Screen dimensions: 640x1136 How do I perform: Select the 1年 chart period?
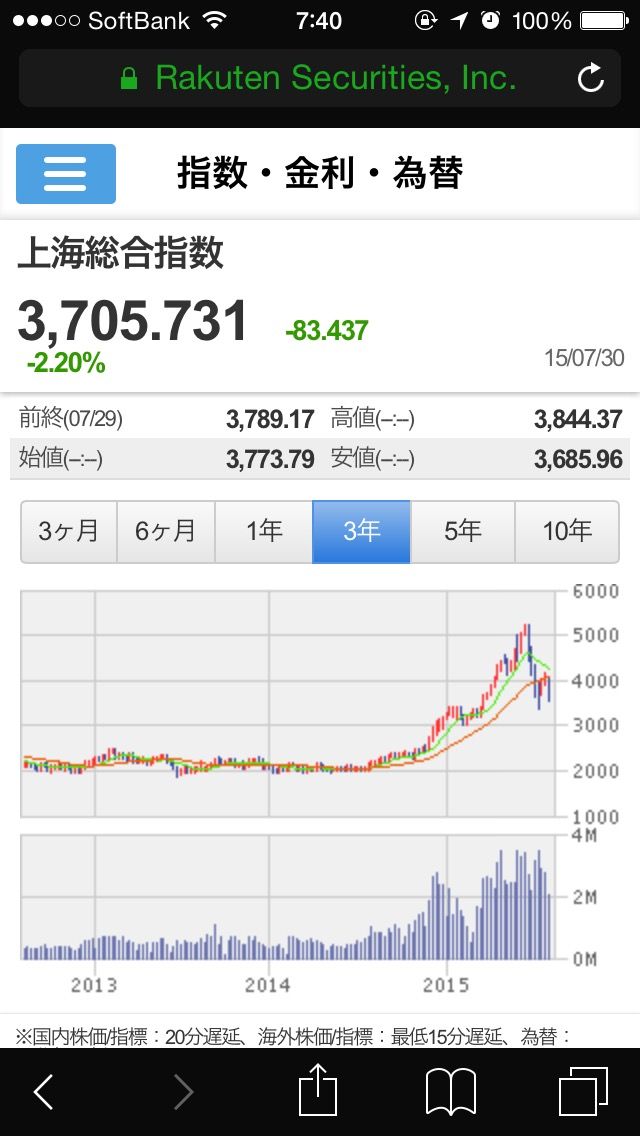(264, 532)
